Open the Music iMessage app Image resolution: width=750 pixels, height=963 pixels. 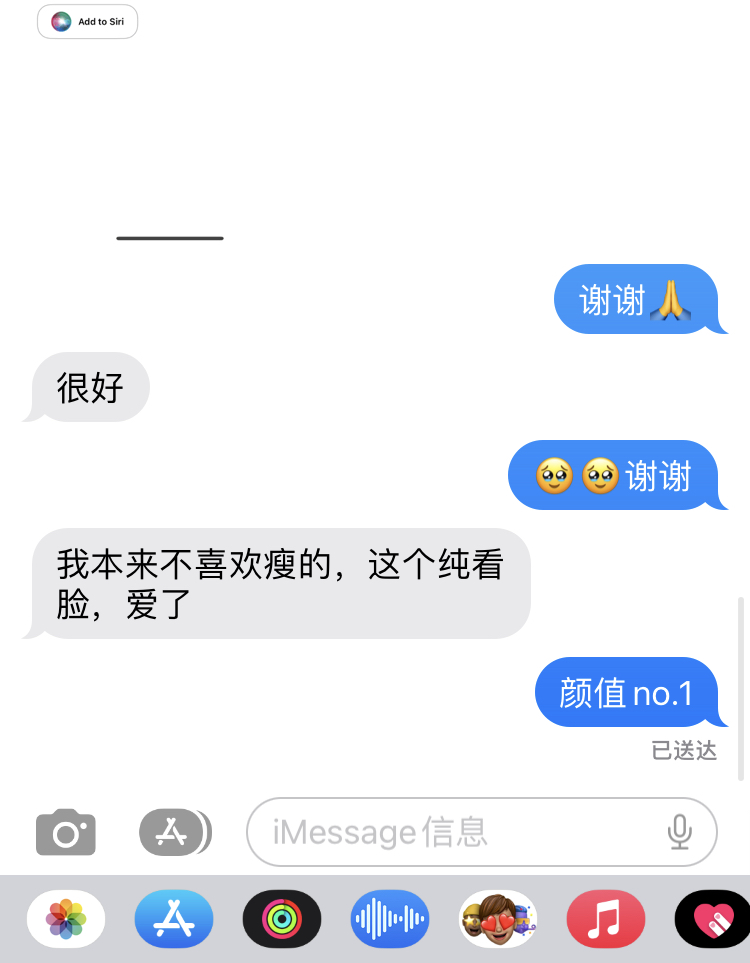click(606, 918)
